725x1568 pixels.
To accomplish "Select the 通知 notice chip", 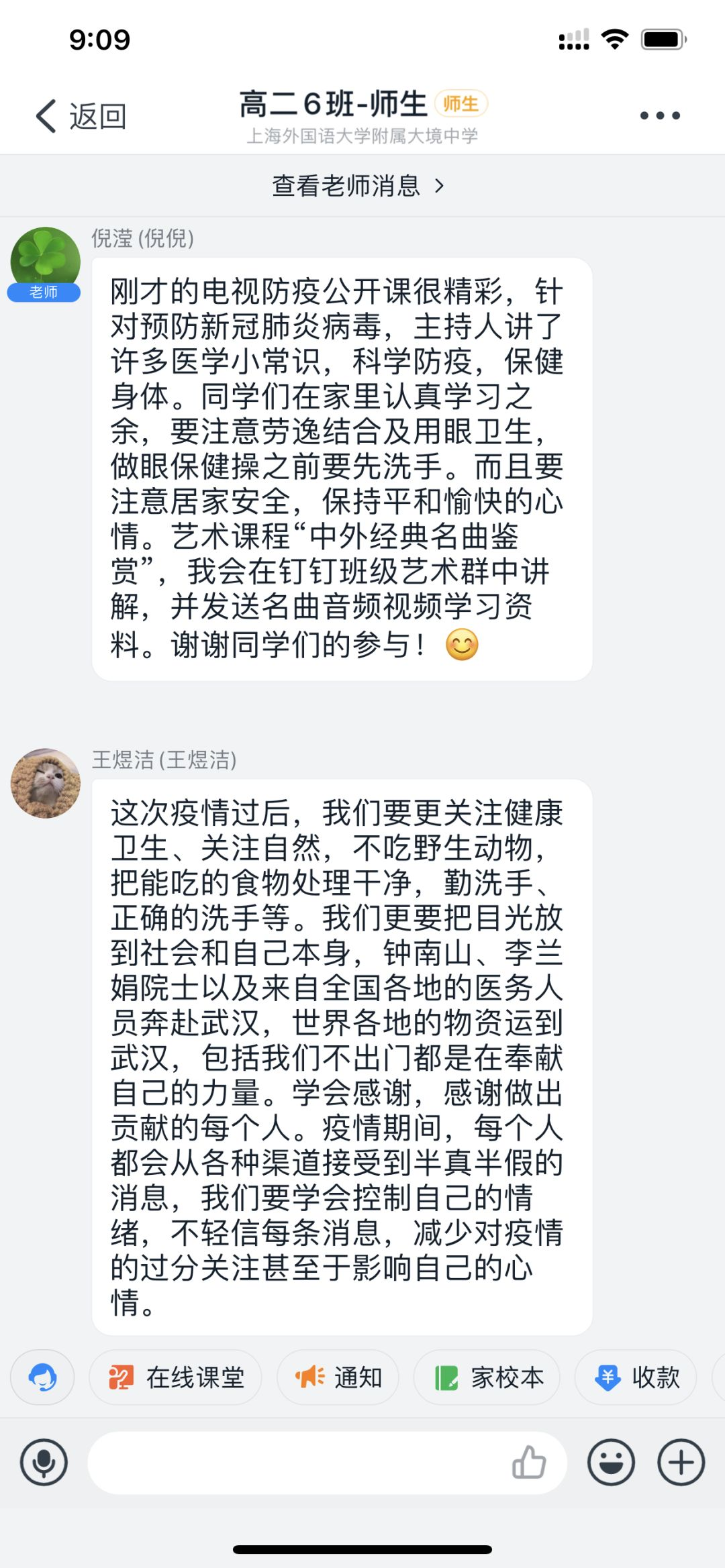I will point(338,1377).
